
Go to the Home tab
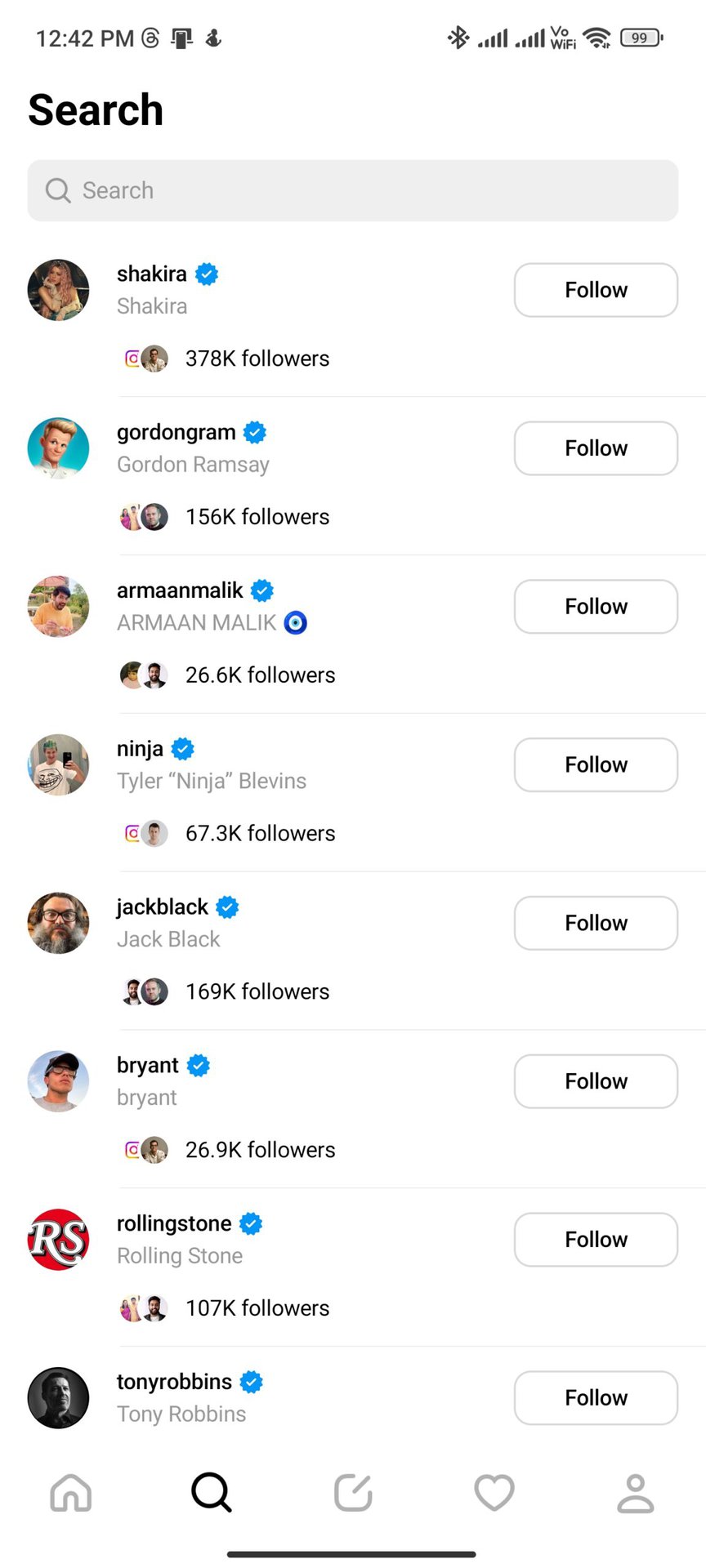point(71,1493)
